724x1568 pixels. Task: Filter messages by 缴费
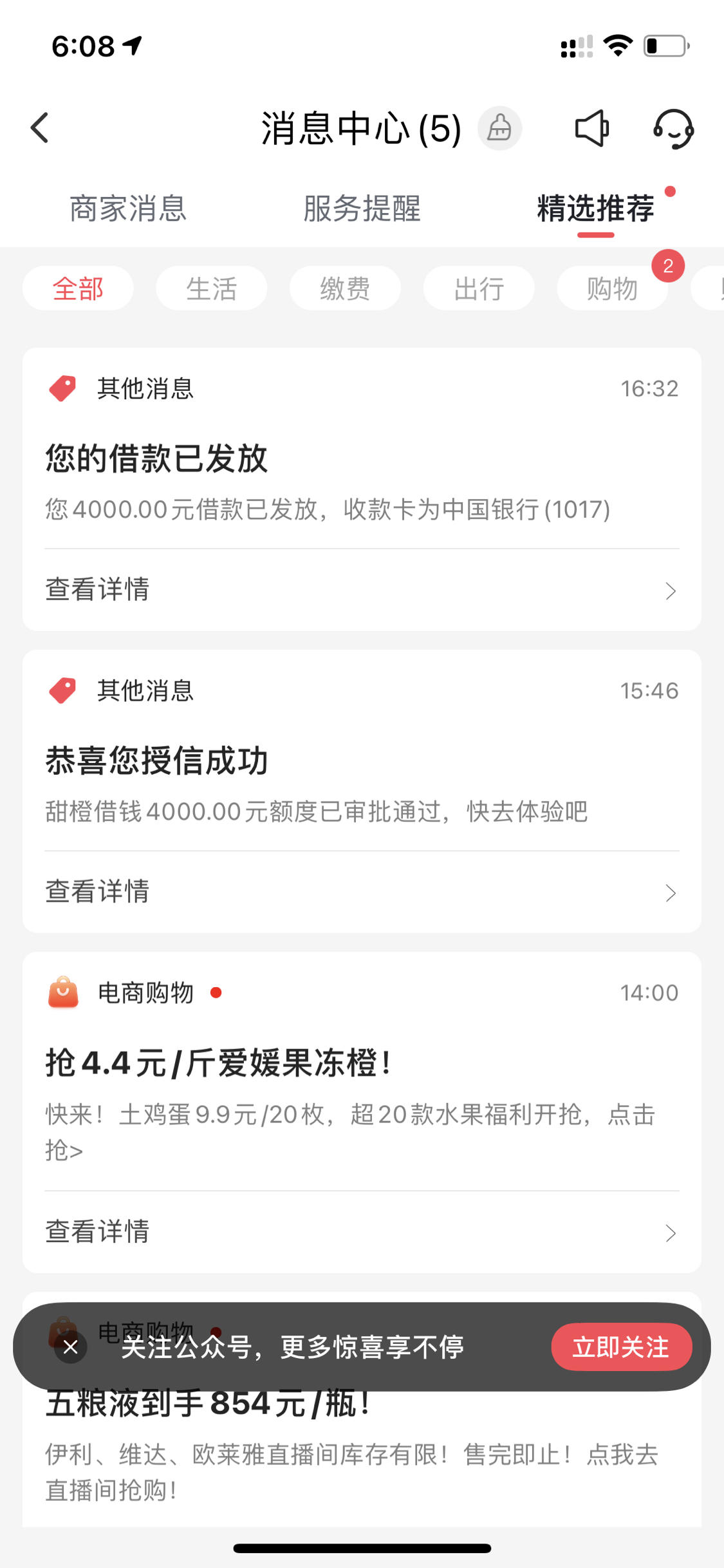click(x=345, y=288)
